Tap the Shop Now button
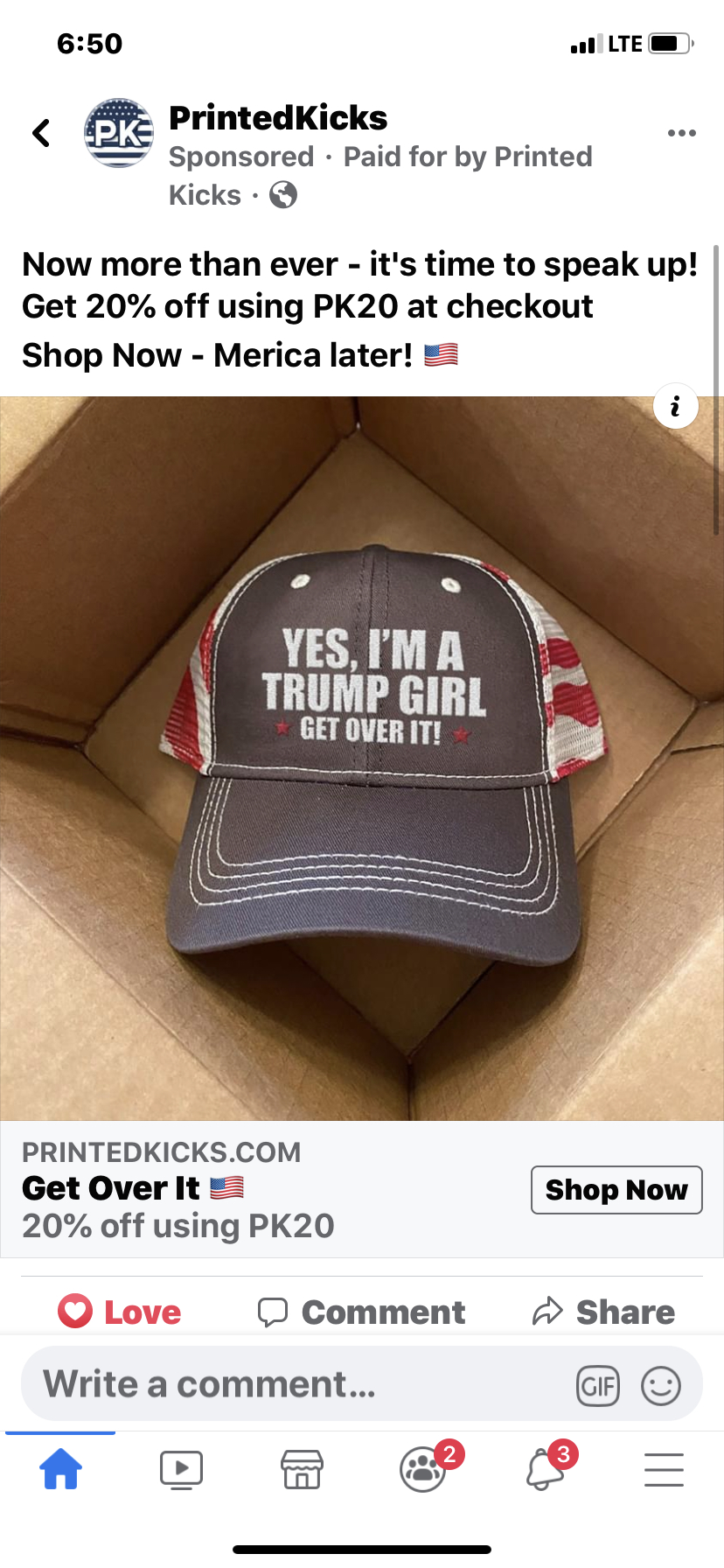 pyautogui.click(x=616, y=1190)
